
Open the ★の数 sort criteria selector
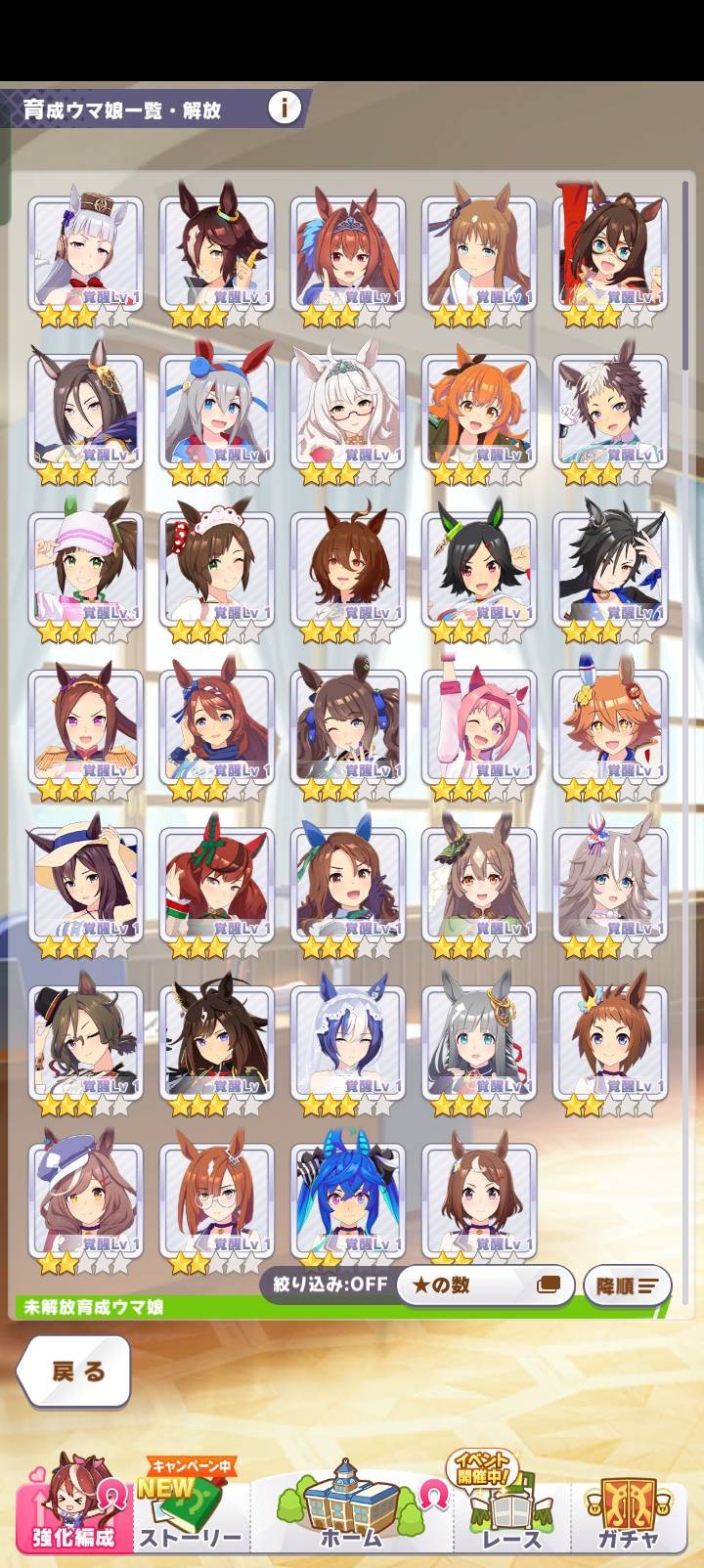(486, 1285)
